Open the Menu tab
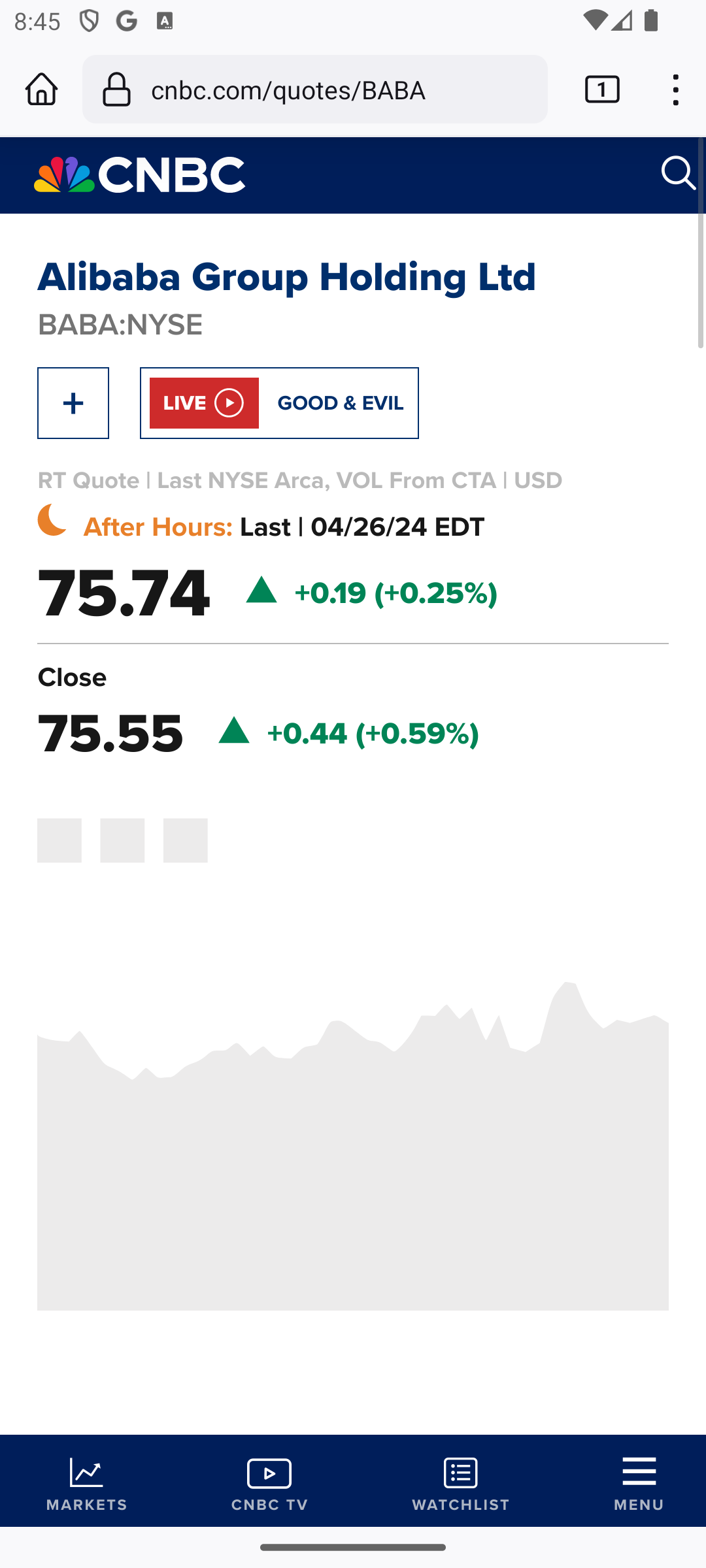Image resolution: width=706 pixels, height=1568 pixels. click(x=639, y=1482)
